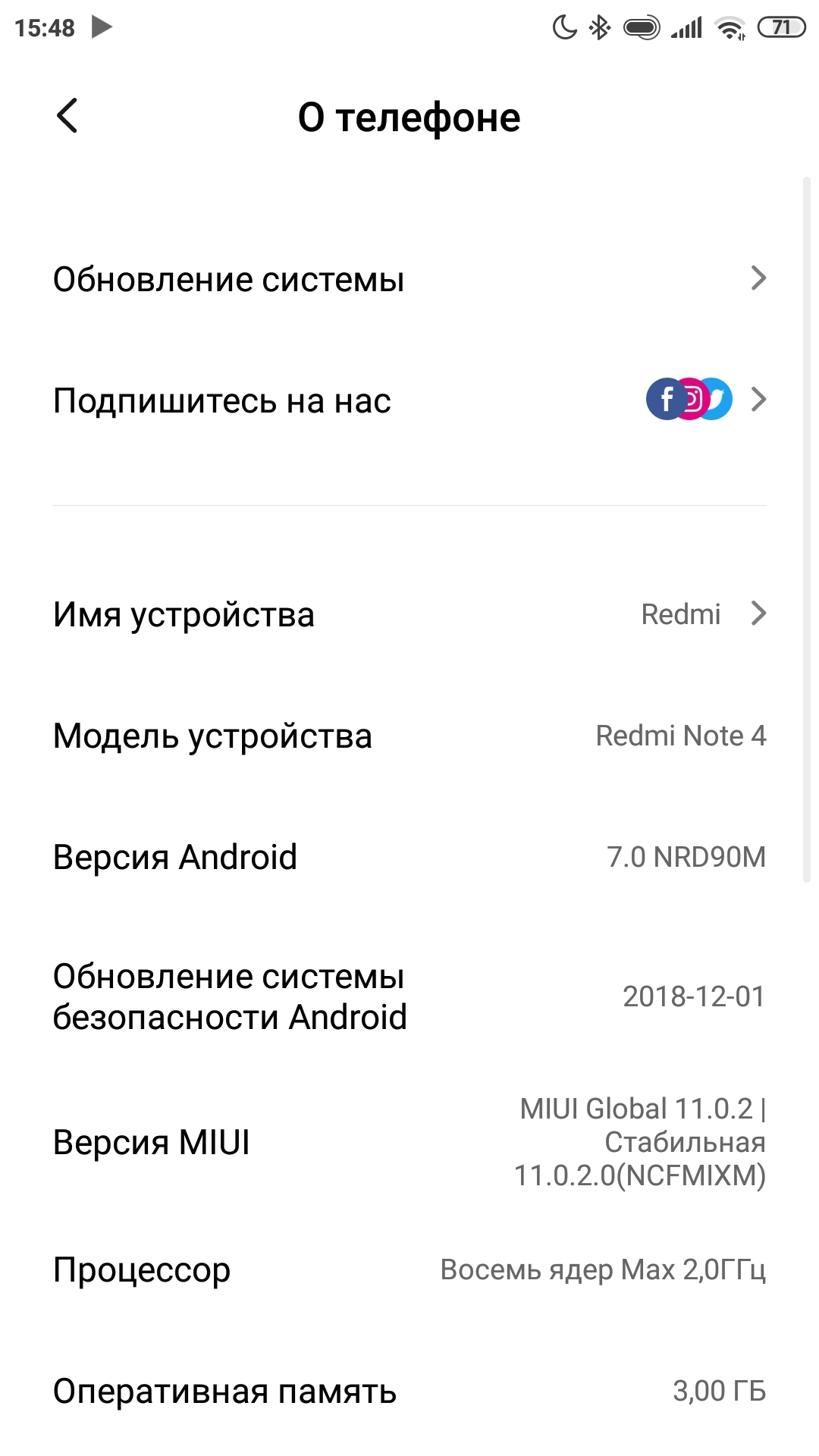Image resolution: width=819 pixels, height=1456 pixels.
Task: Go back from the О телефоне screen
Action: [x=67, y=117]
